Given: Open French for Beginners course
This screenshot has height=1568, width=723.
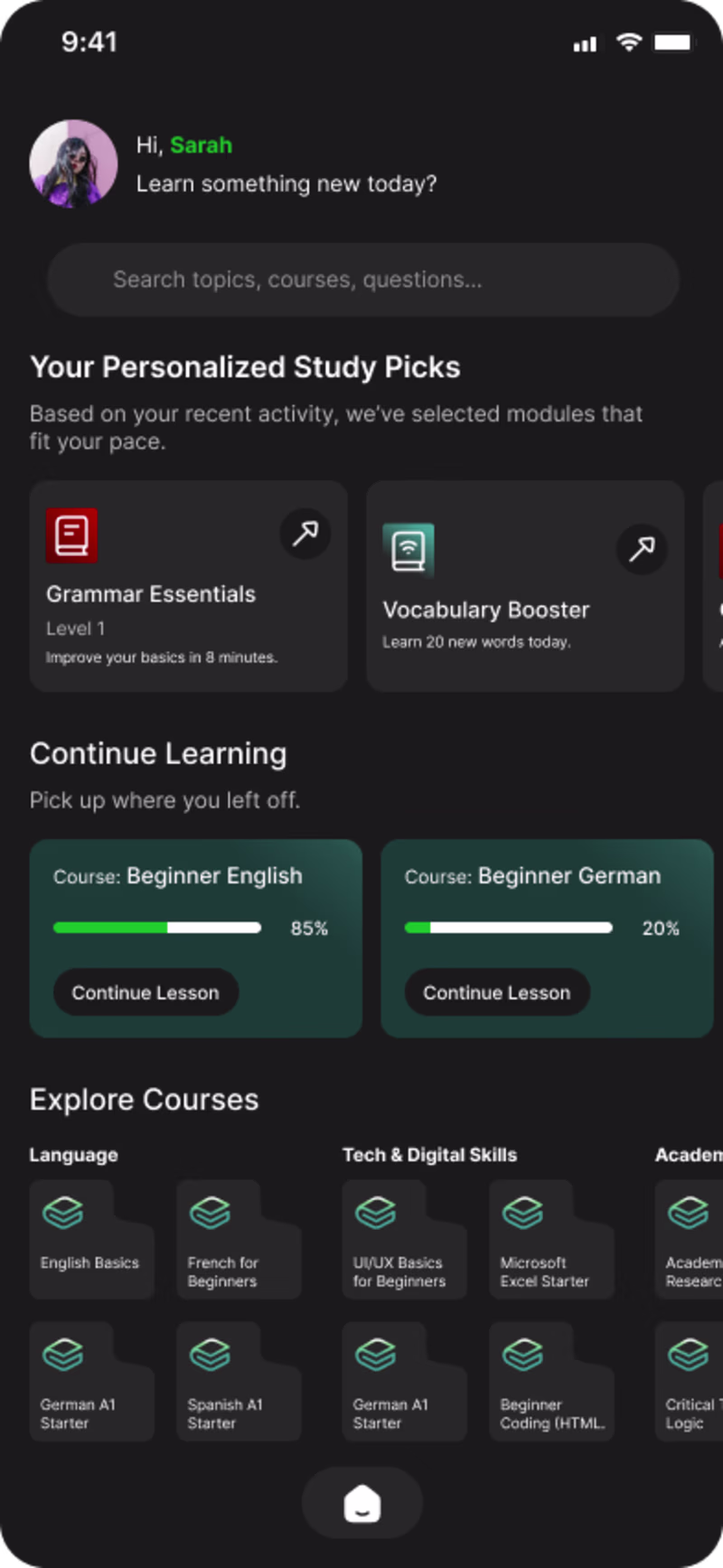Looking at the screenshot, I should (238, 1240).
